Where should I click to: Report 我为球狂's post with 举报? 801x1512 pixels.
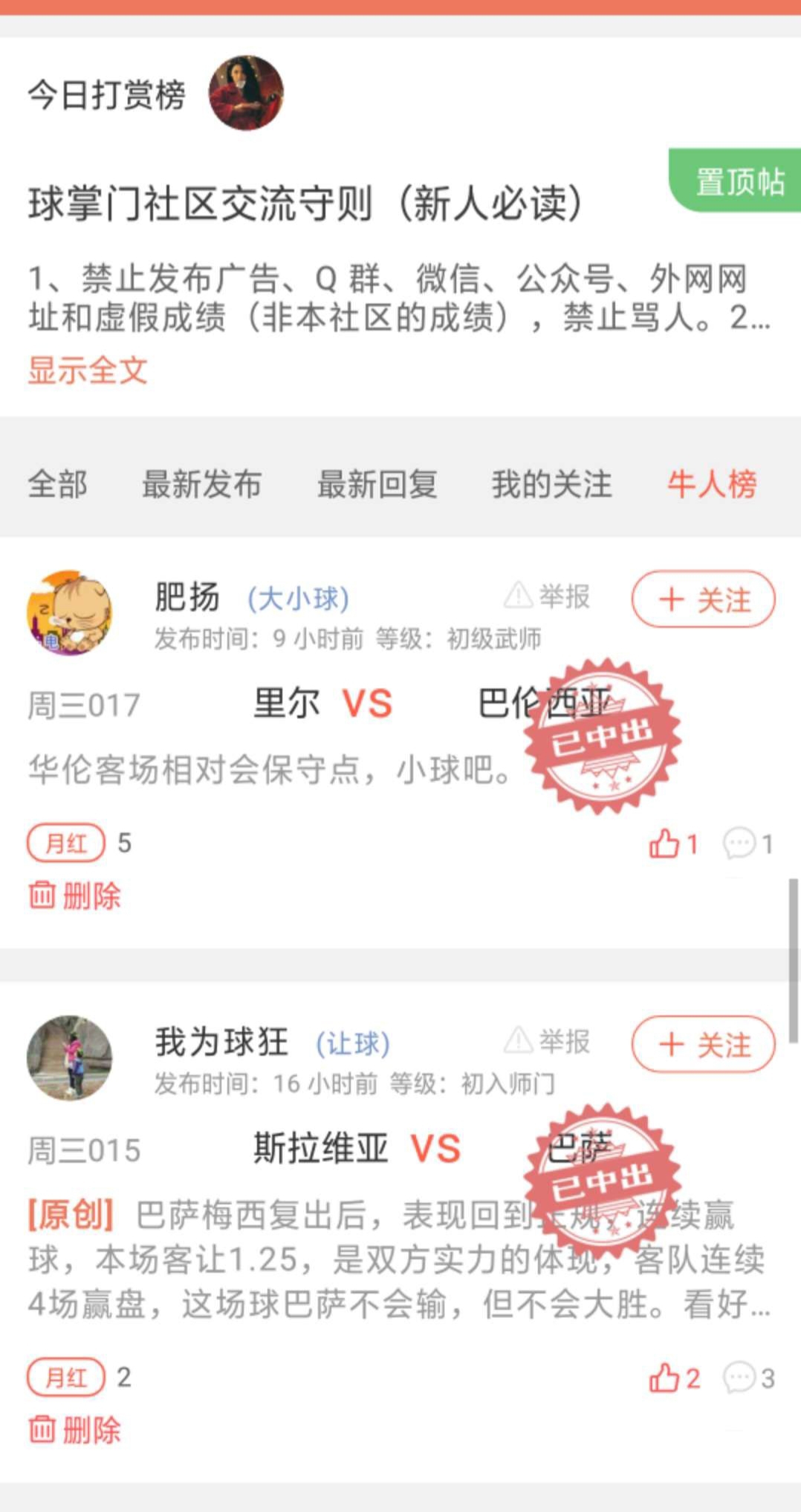click(x=548, y=1041)
